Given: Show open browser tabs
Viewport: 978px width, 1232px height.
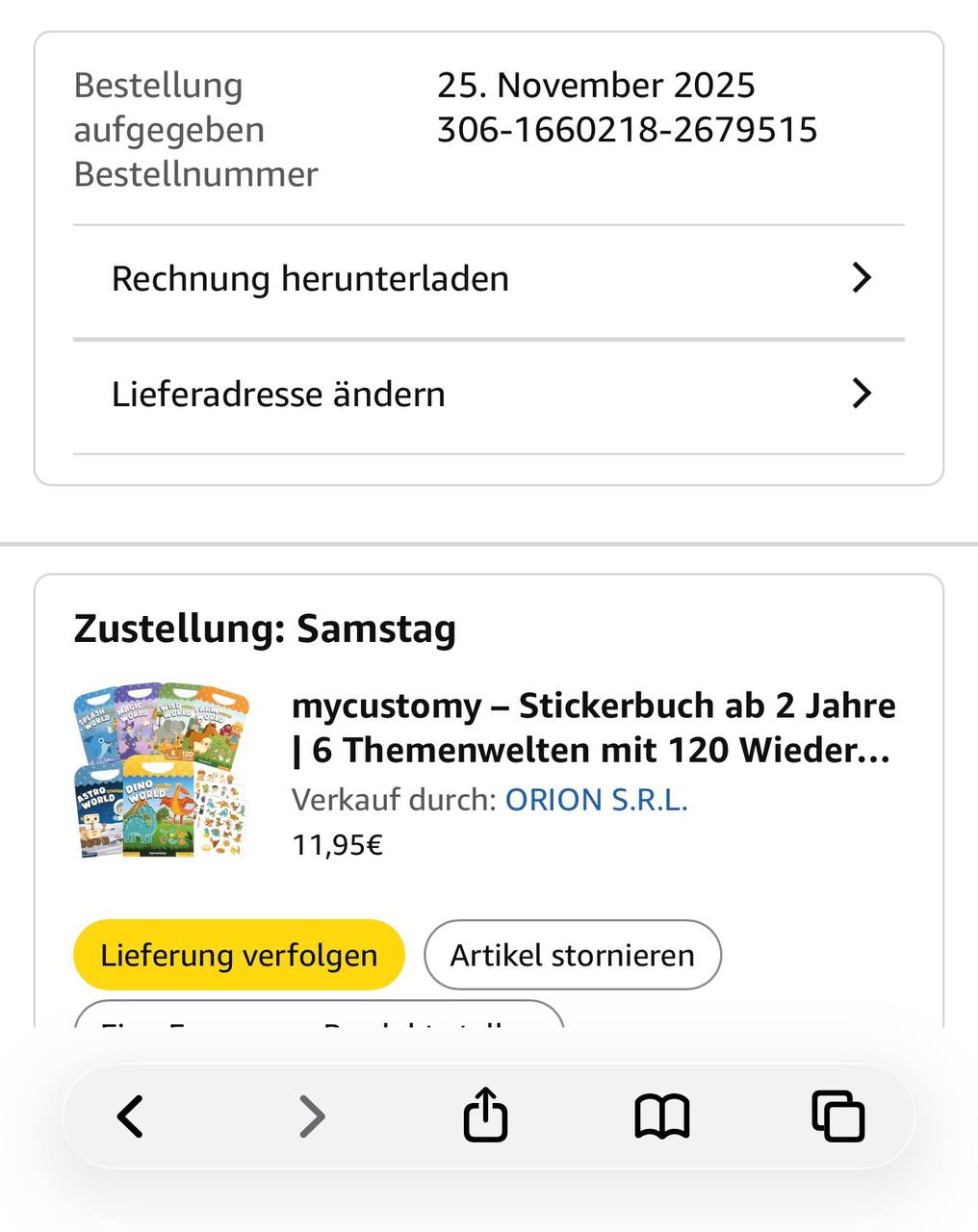Looking at the screenshot, I should coord(838,1116).
